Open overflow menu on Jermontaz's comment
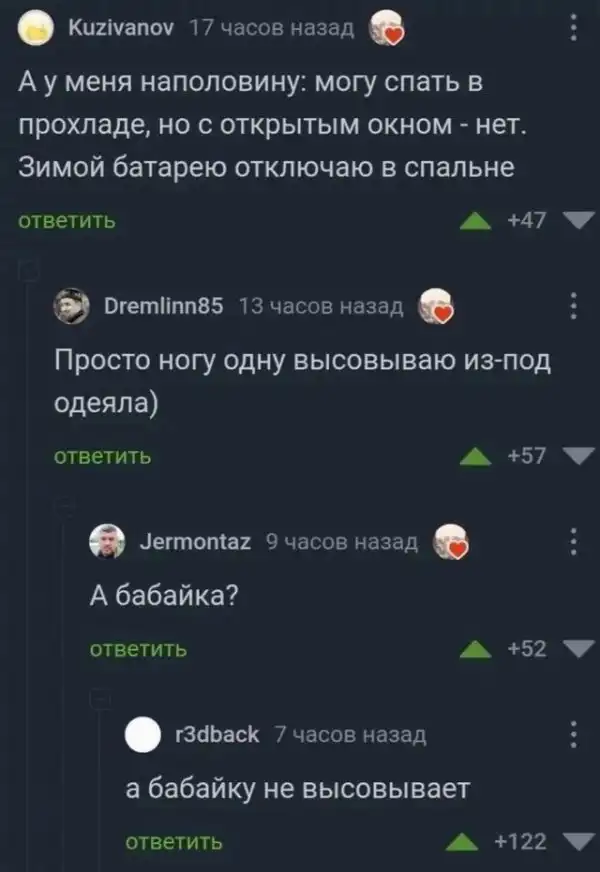The width and height of the screenshot is (600, 872). point(573,543)
